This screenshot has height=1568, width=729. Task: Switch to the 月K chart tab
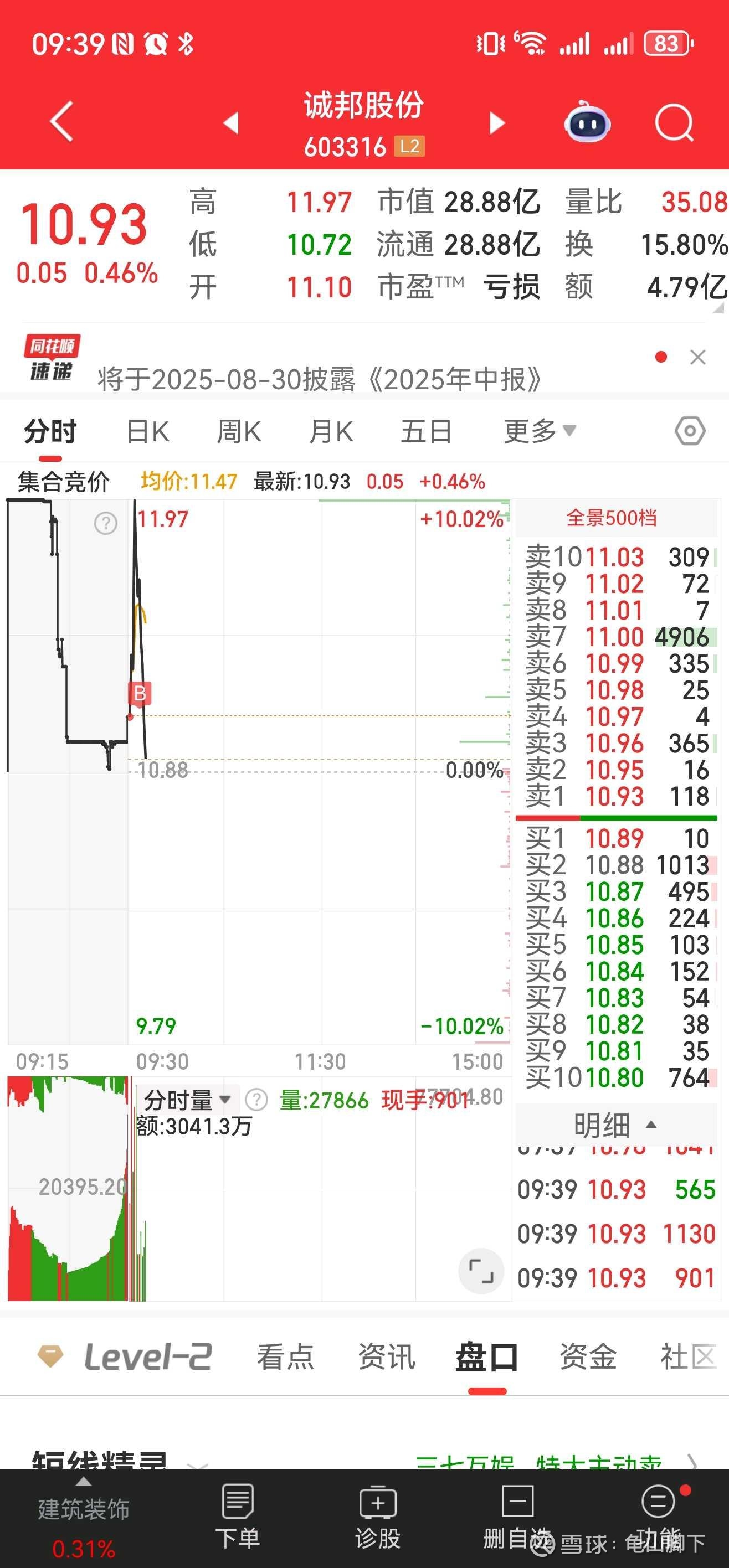coord(331,431)
